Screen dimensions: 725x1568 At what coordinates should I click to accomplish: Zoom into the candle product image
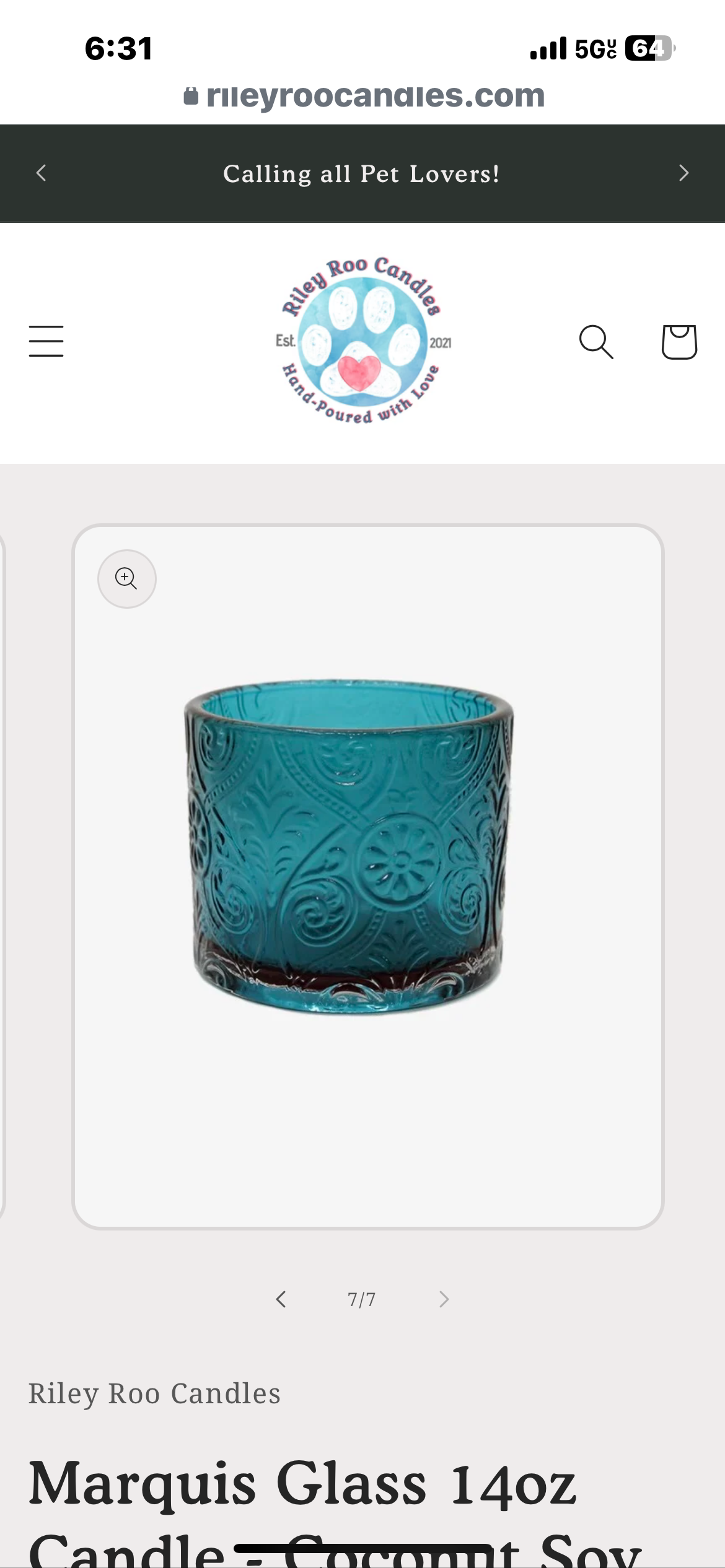tap(126, 578)
